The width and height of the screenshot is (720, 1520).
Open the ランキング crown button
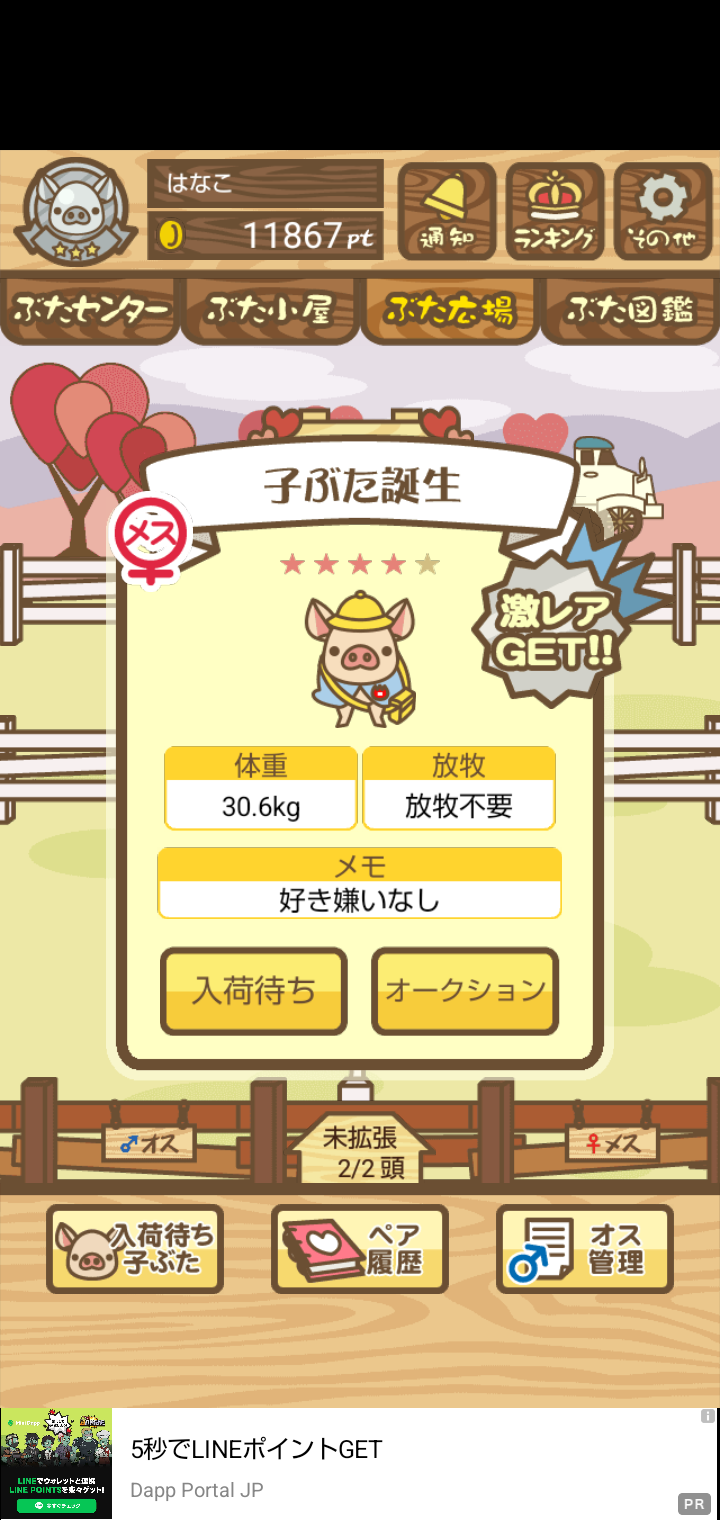click(x=554, y=212)
